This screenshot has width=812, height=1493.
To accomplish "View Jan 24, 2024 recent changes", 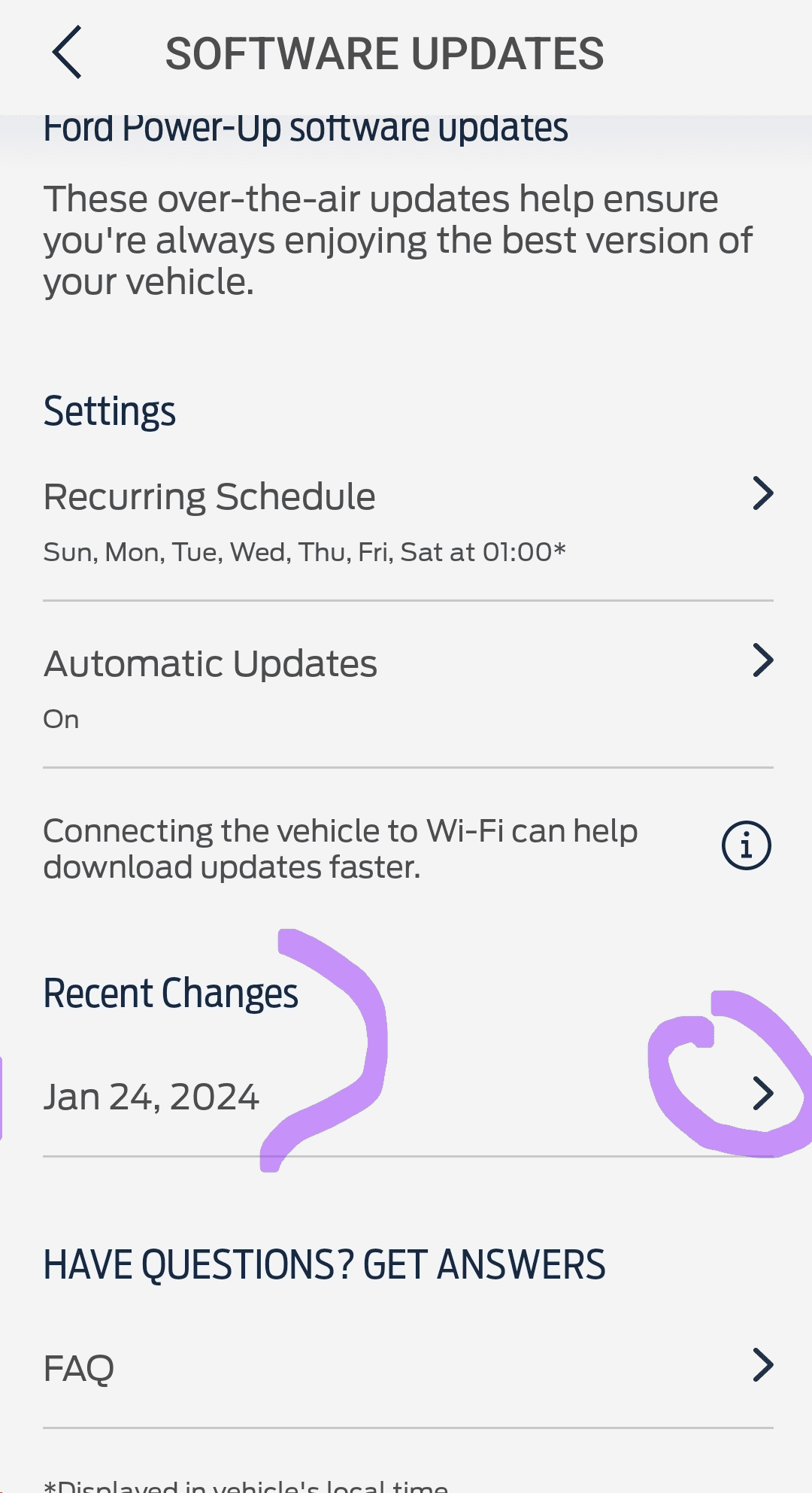I will pyautogui.click(x=408, y=1096).
